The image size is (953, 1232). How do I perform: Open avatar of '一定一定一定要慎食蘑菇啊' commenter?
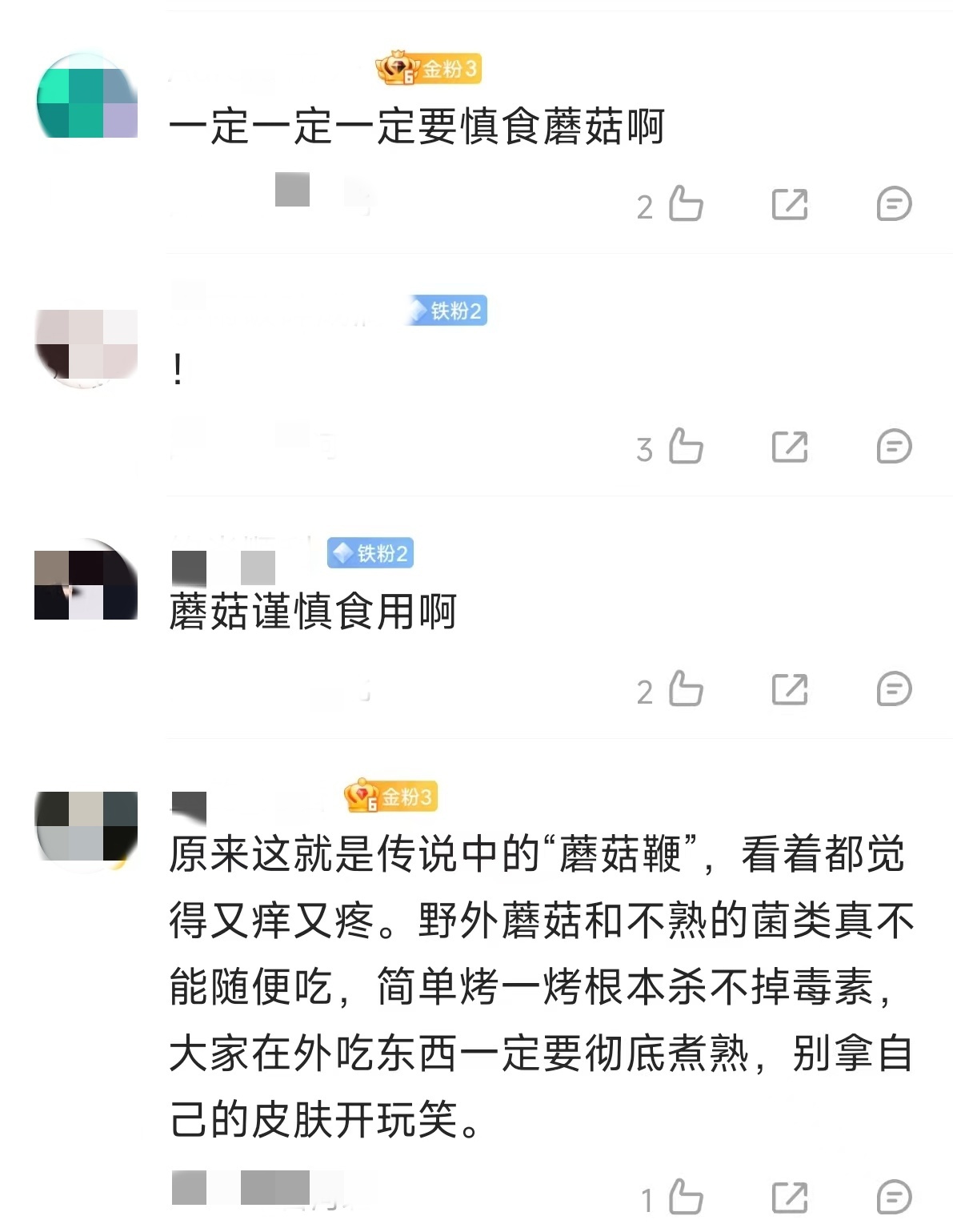[86, 102]
